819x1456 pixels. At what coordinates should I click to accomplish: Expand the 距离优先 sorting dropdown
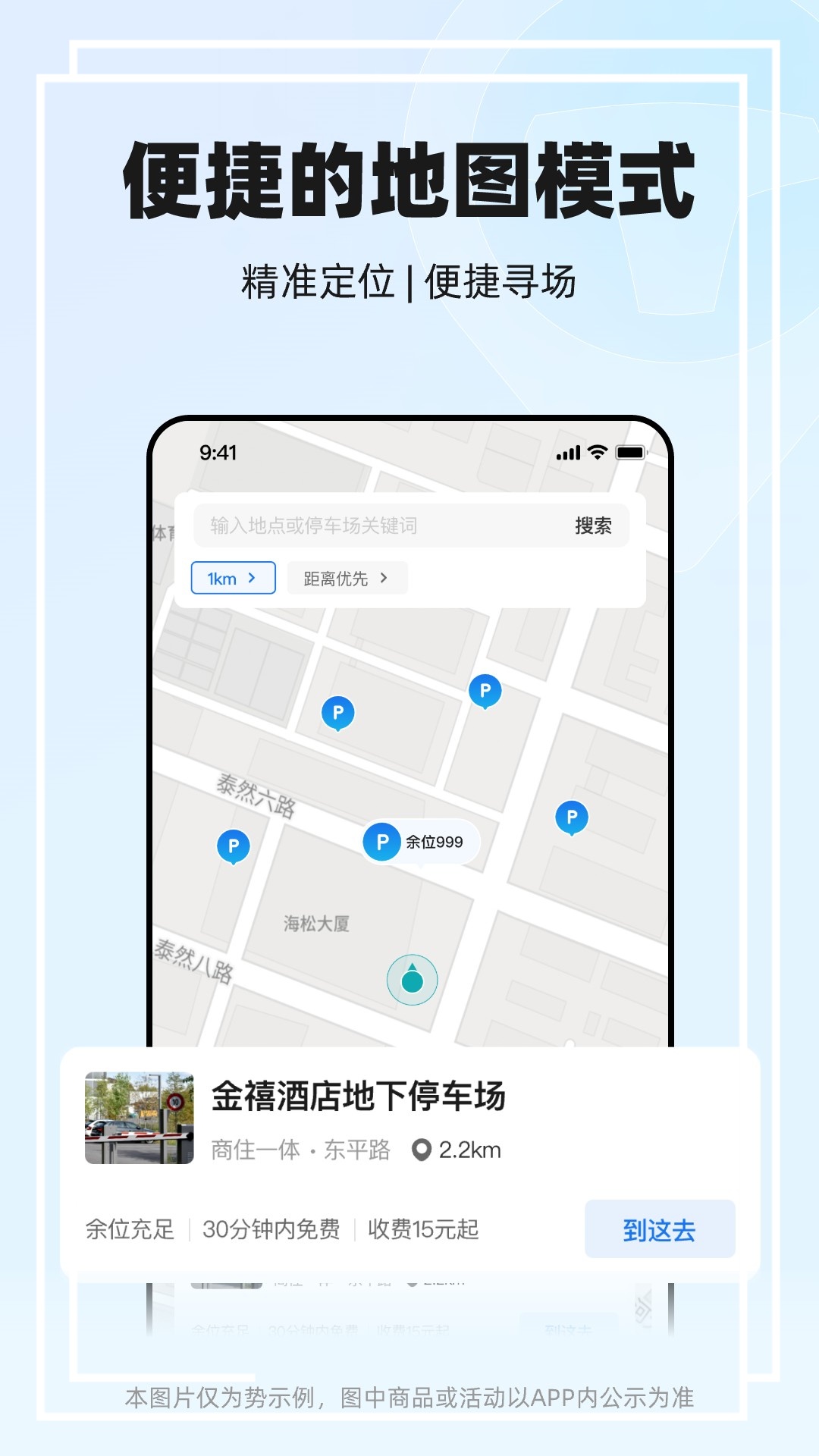click(x=347, y=578)
